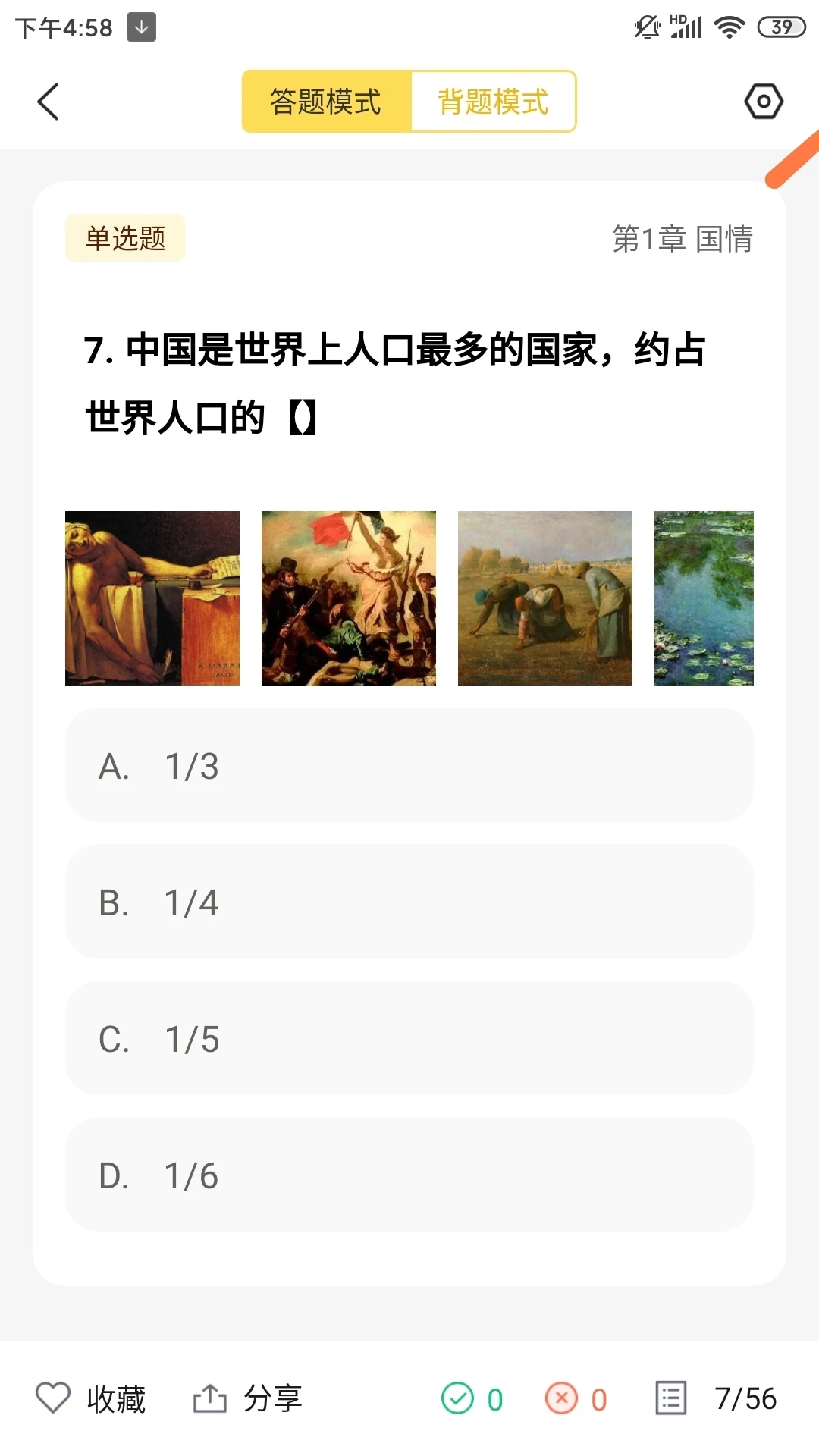Select radio option A. 1/3
This screenshot has height=1456, width=819.
(409, 767)
